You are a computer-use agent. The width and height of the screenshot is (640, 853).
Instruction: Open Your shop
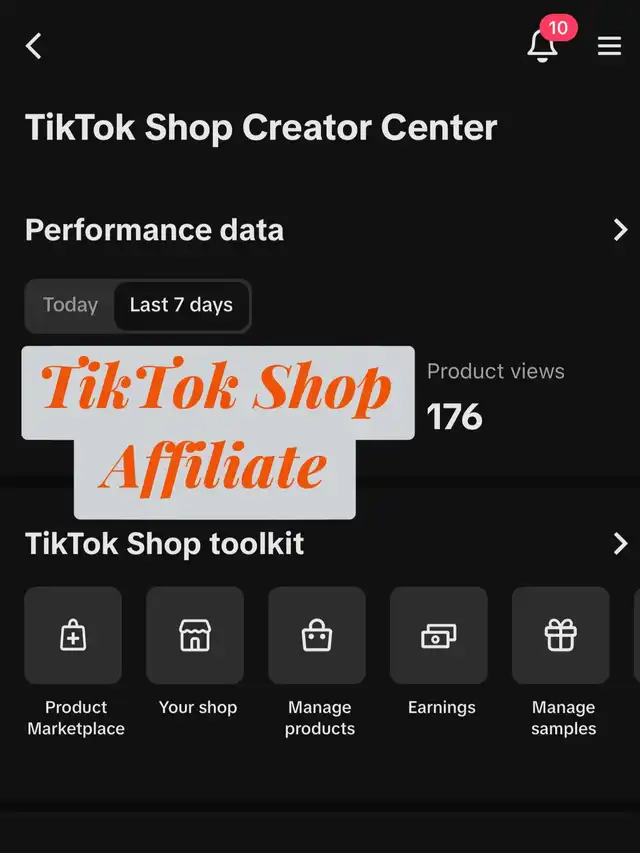click(x=195, y=636)
